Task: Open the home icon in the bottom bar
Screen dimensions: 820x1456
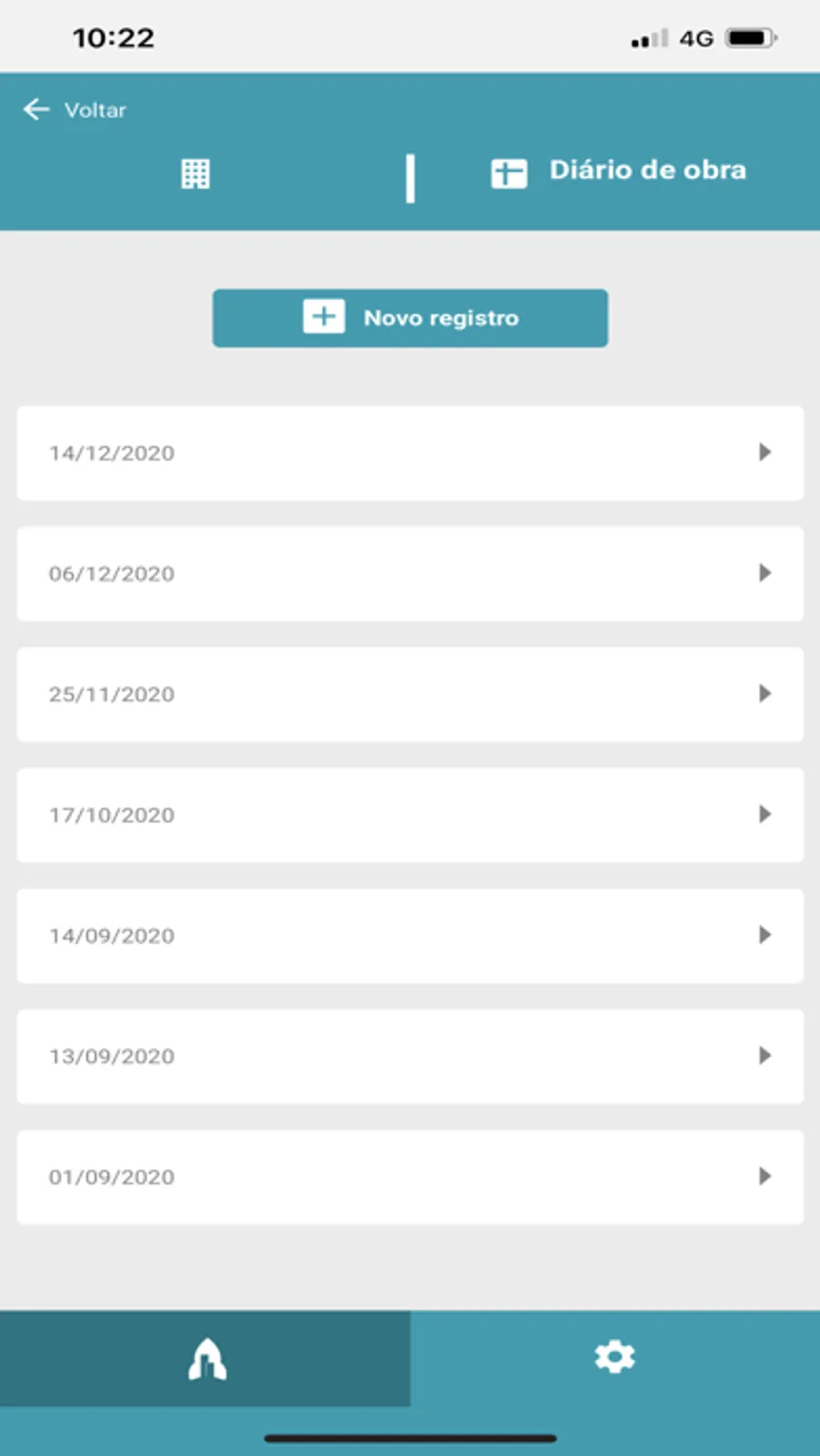Action: [208, 1358]
